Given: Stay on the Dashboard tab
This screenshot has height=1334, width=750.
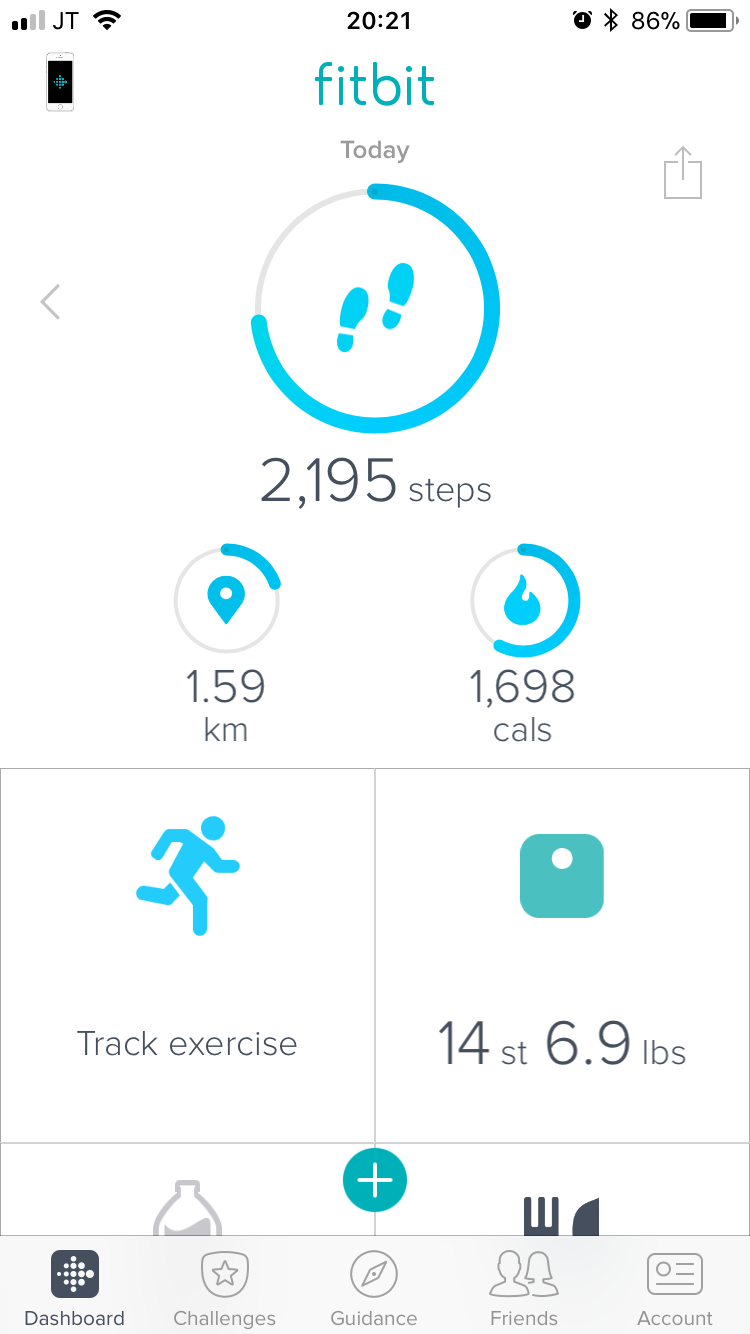Looking at the screenshot, I should 75,1288.
